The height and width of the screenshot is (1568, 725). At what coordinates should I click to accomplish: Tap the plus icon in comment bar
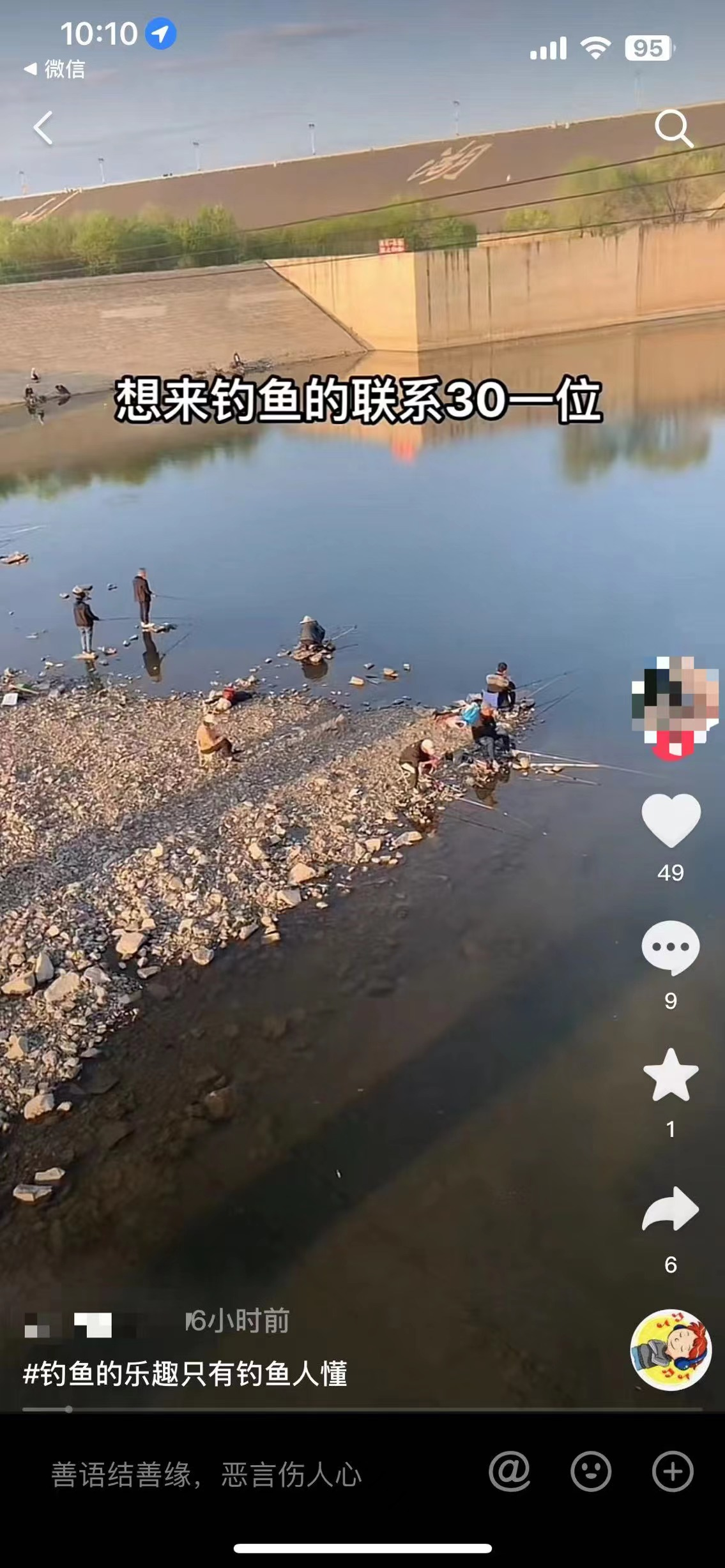click(672, 1472)
